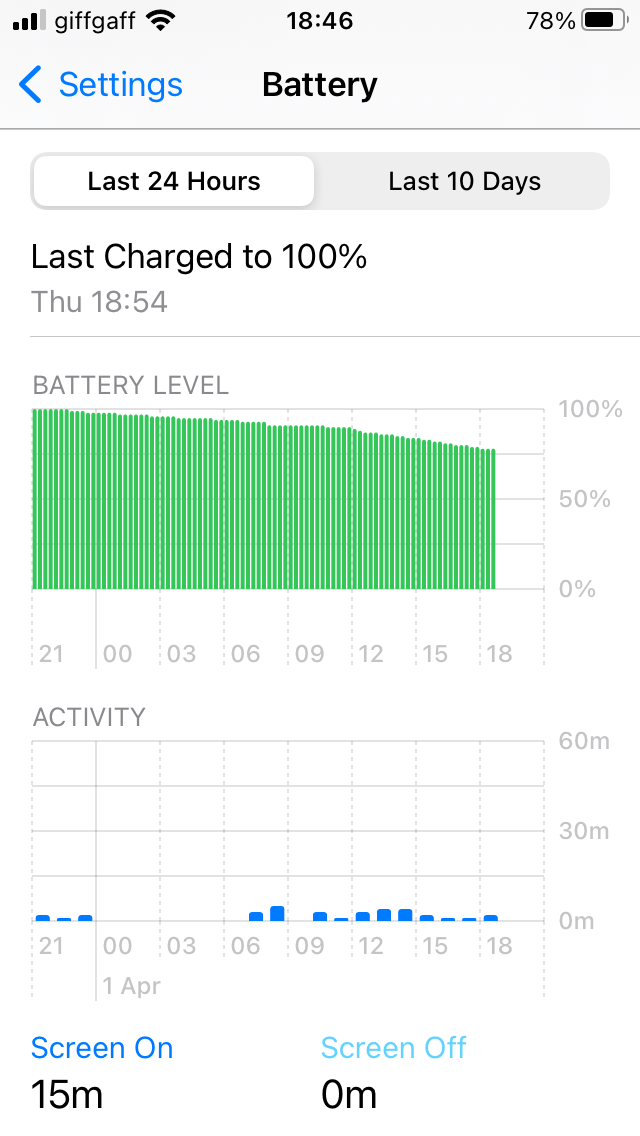Image resolution: width=640 pixels, height=1136 pixels.
Task: Tap a bar in the activity chart
Action: click(278, 914)
